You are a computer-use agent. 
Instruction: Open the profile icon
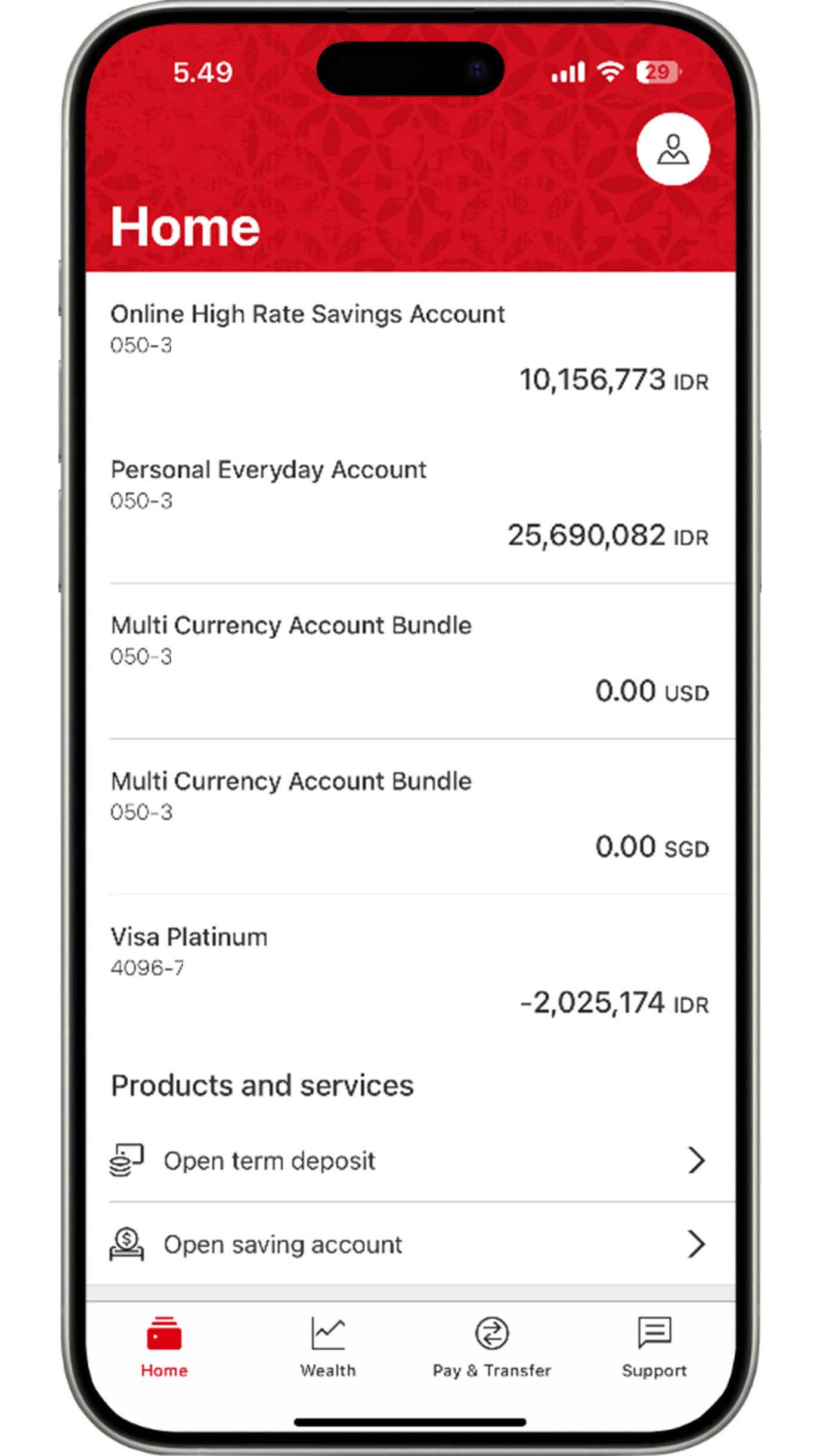tap(673, 149)
